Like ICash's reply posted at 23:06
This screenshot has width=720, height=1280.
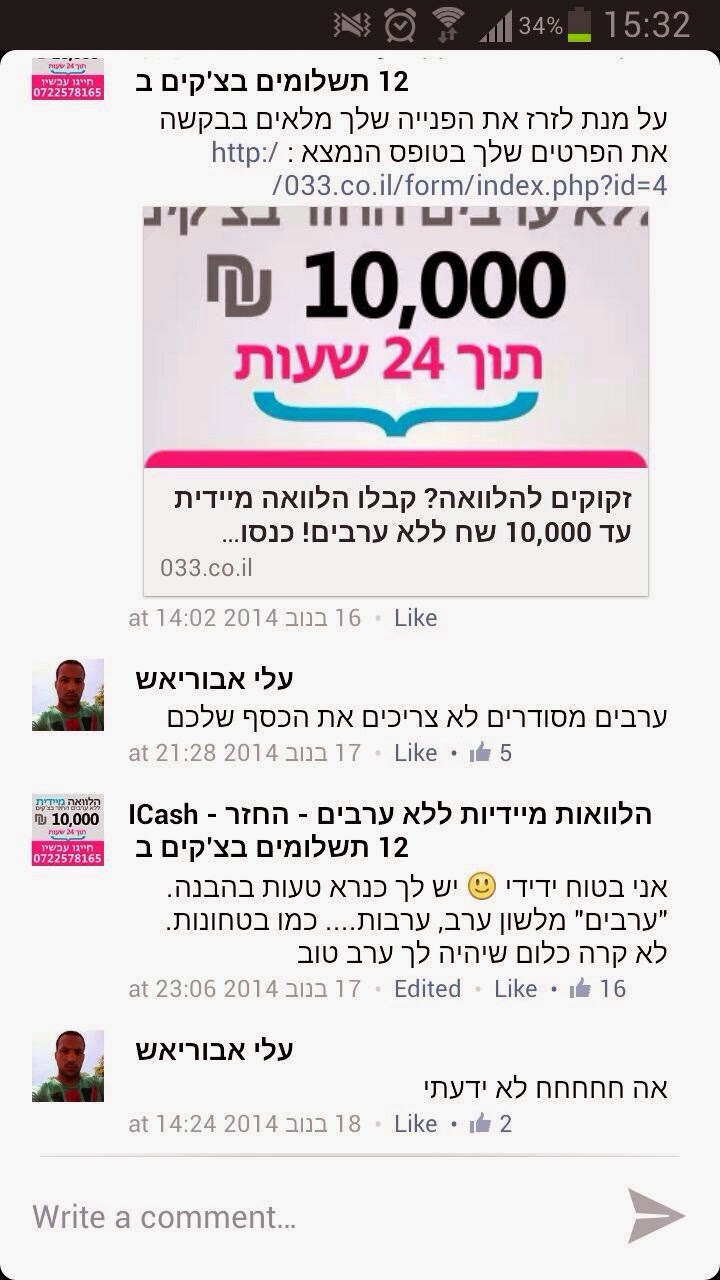coord(515,989)
